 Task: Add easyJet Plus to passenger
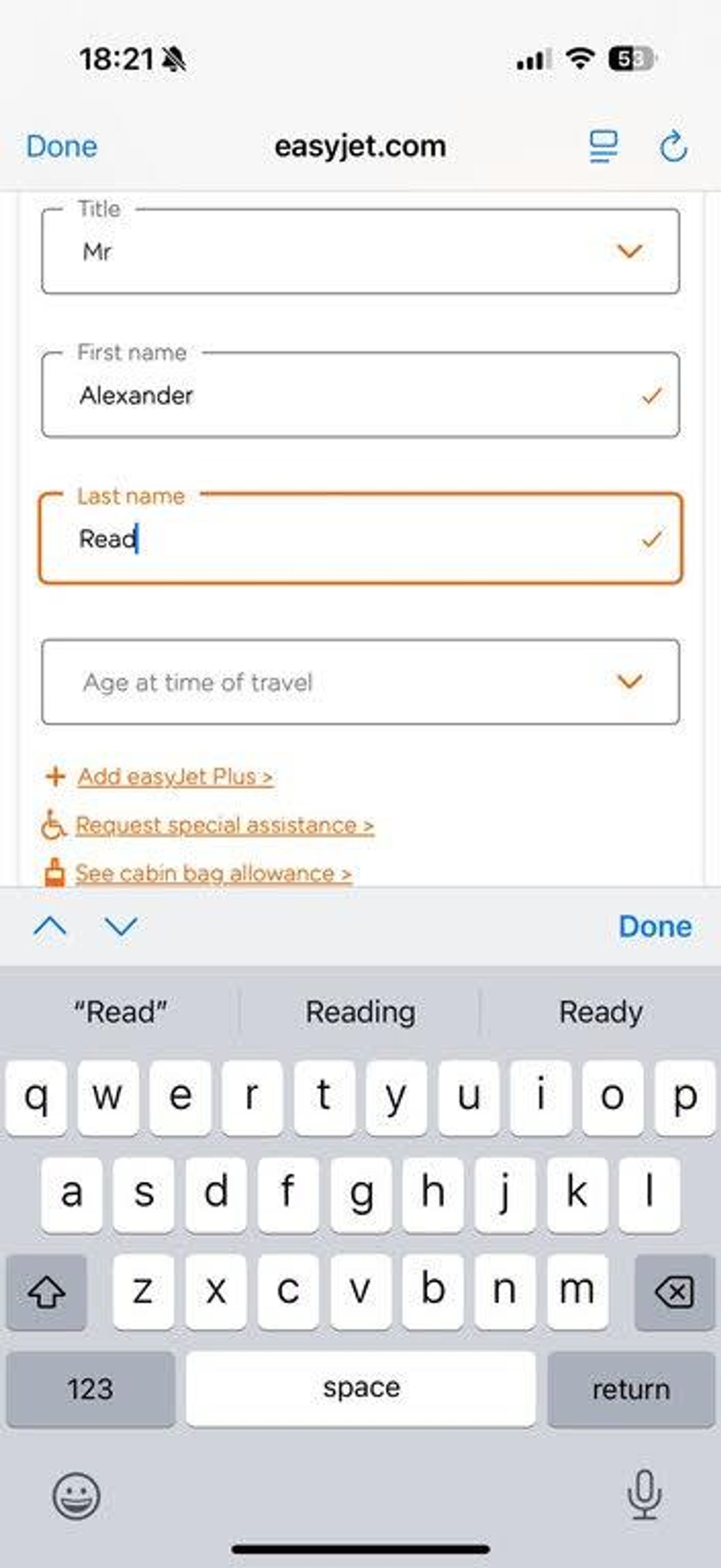174,777
